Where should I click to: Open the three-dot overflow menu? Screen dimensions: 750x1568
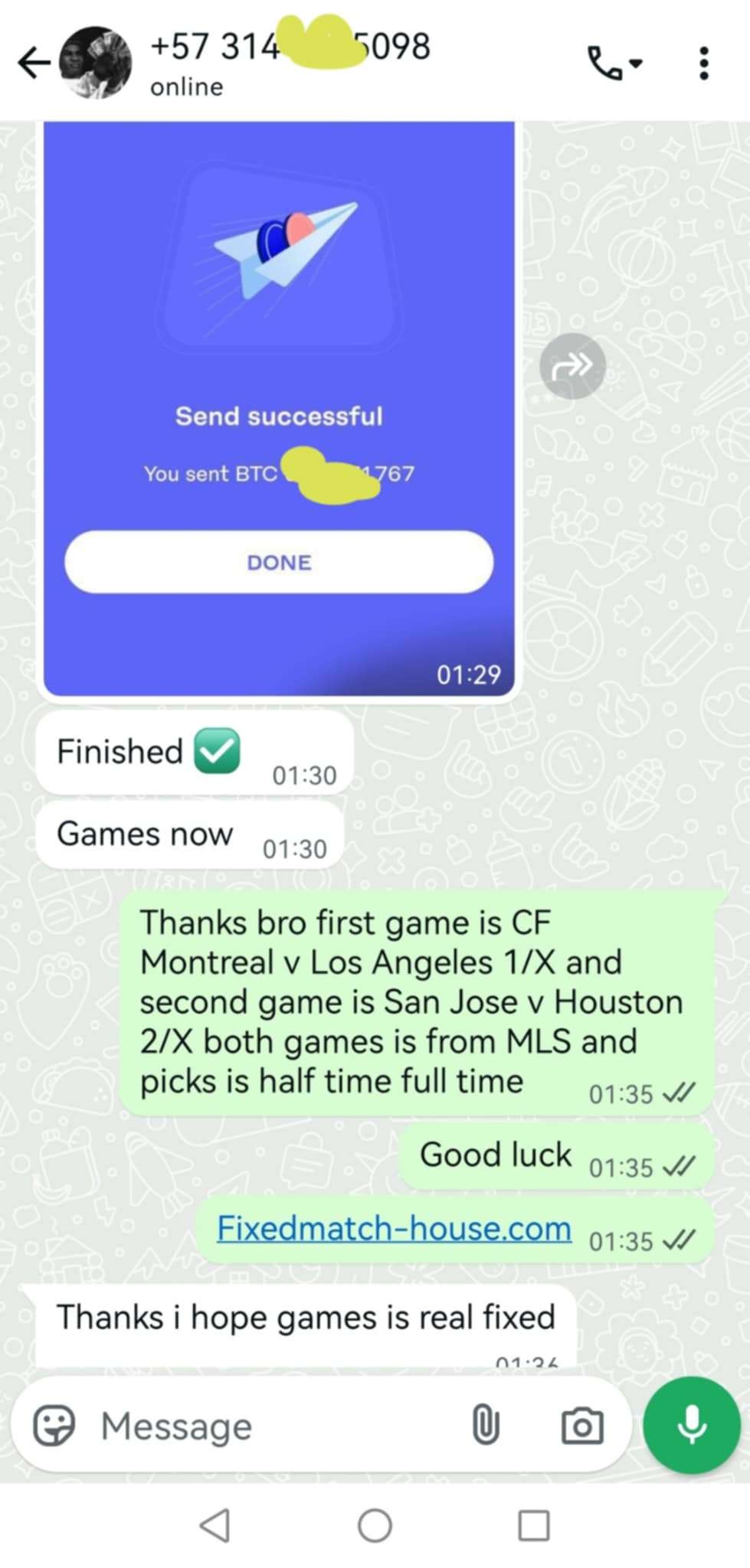point(704,63)
